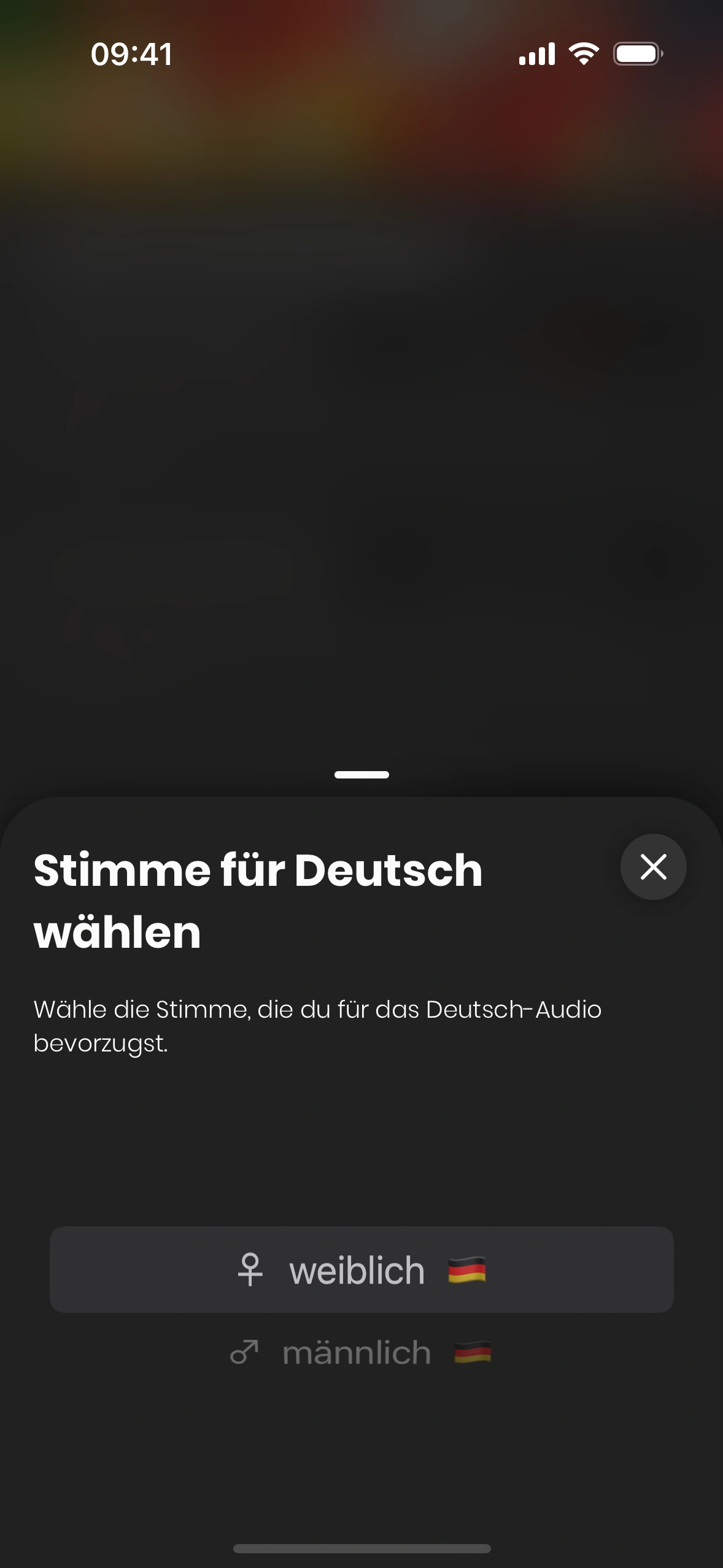The width and height of the screenshot is (723, 1568).
Task: Choose the männlich voice option
Action: [361, 1353]
